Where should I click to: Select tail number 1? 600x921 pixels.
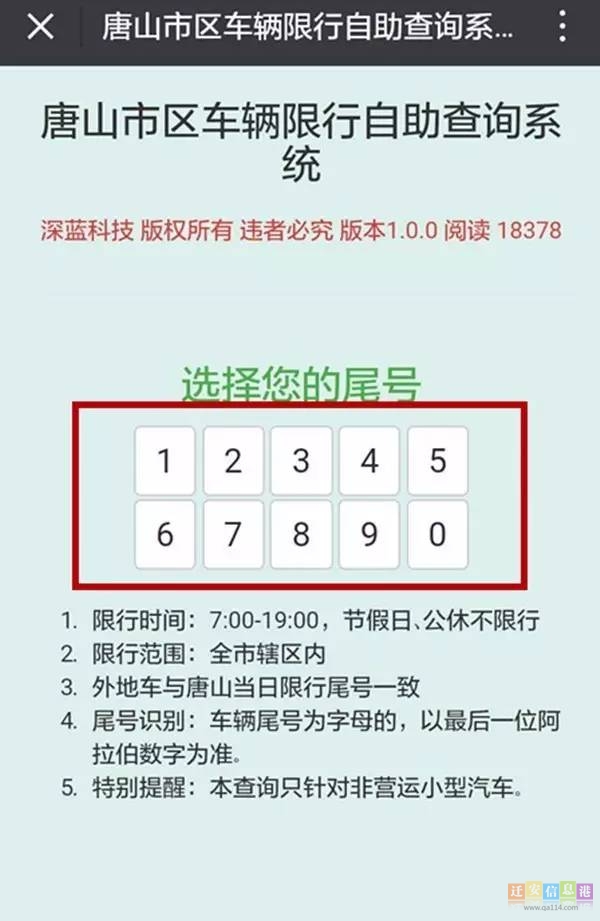(165, 461)
